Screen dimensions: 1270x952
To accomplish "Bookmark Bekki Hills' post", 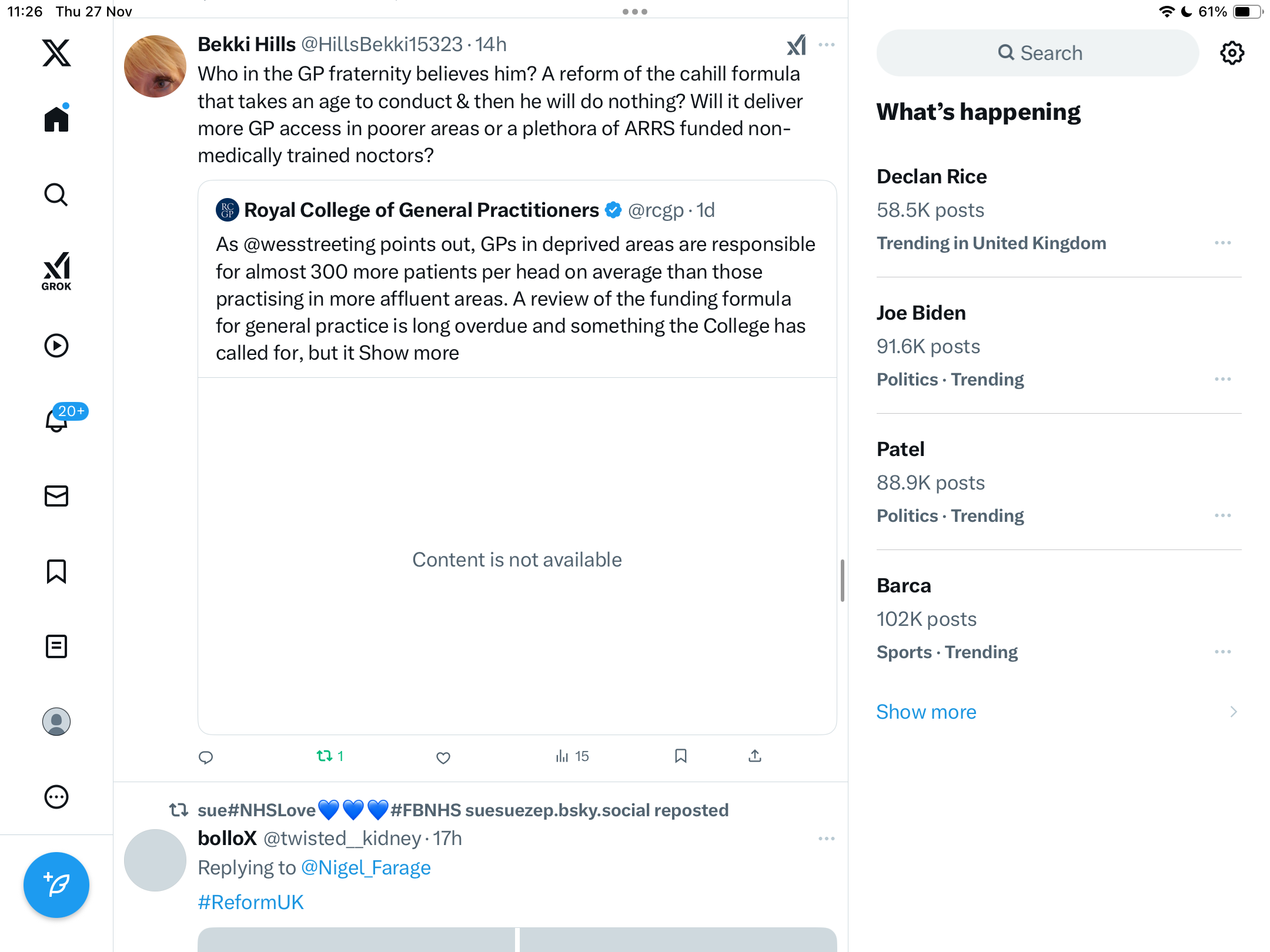I will coord(681,756).
